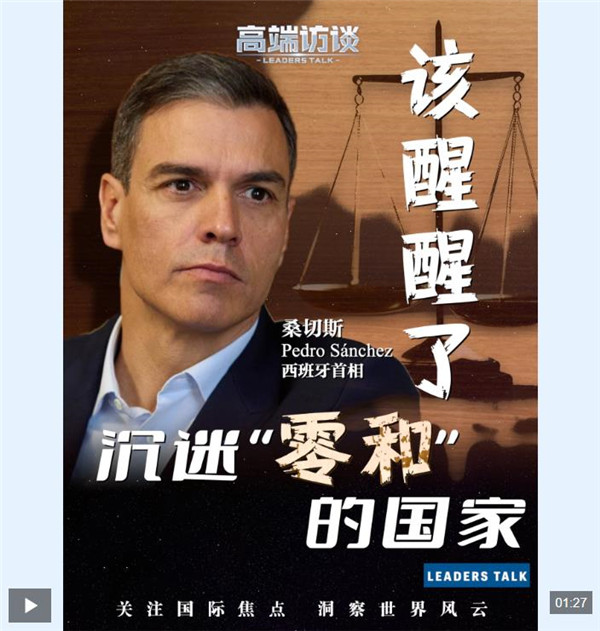Open the video poster thumbnail
This screenshot has width=600, height=631.
[x=300, y=300]
